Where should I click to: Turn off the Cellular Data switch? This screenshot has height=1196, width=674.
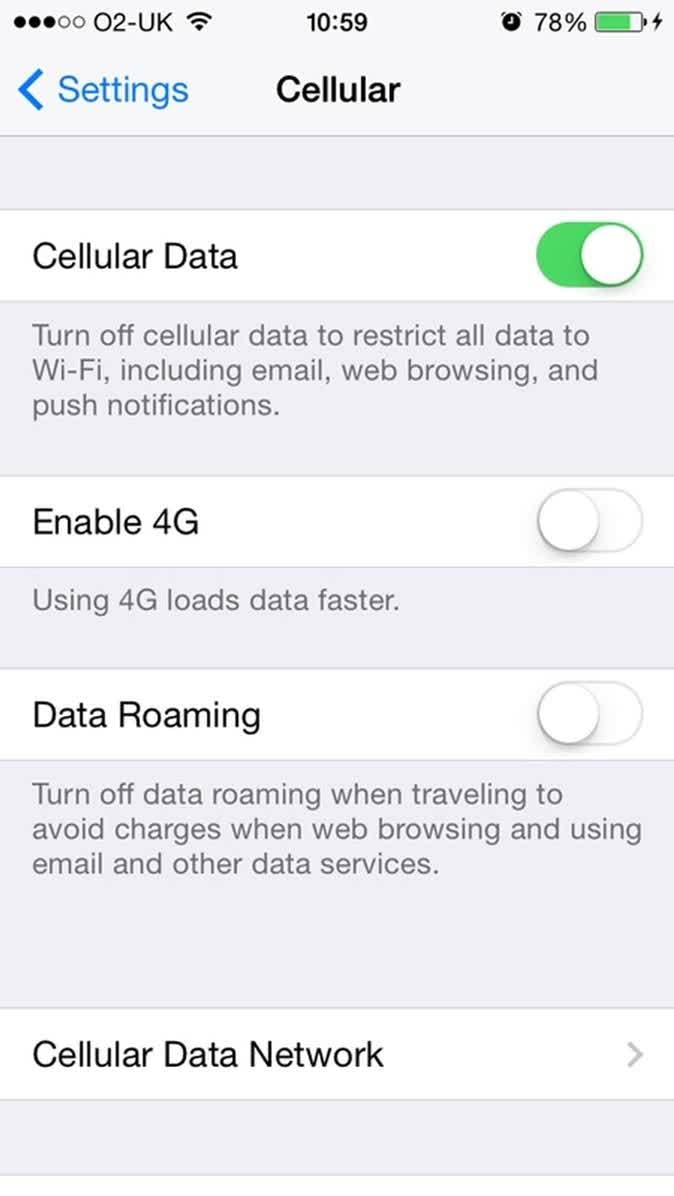click(x=589, y=255)
